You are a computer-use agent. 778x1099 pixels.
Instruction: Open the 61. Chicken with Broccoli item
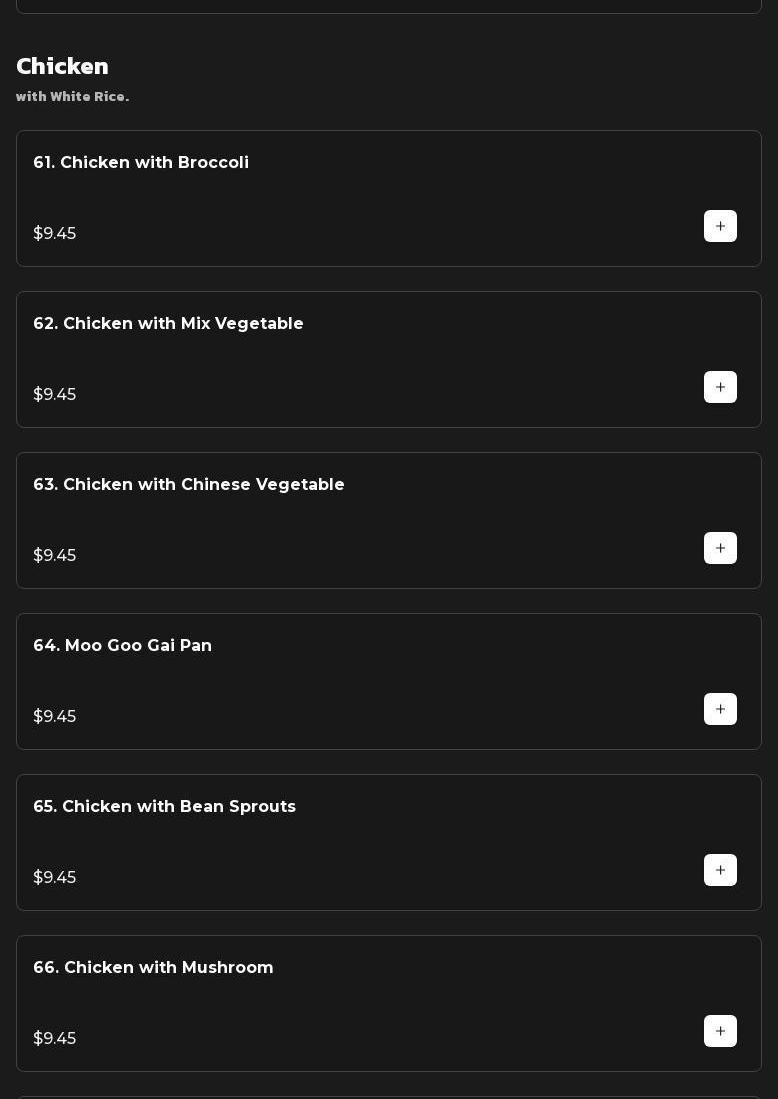(141, 163)
